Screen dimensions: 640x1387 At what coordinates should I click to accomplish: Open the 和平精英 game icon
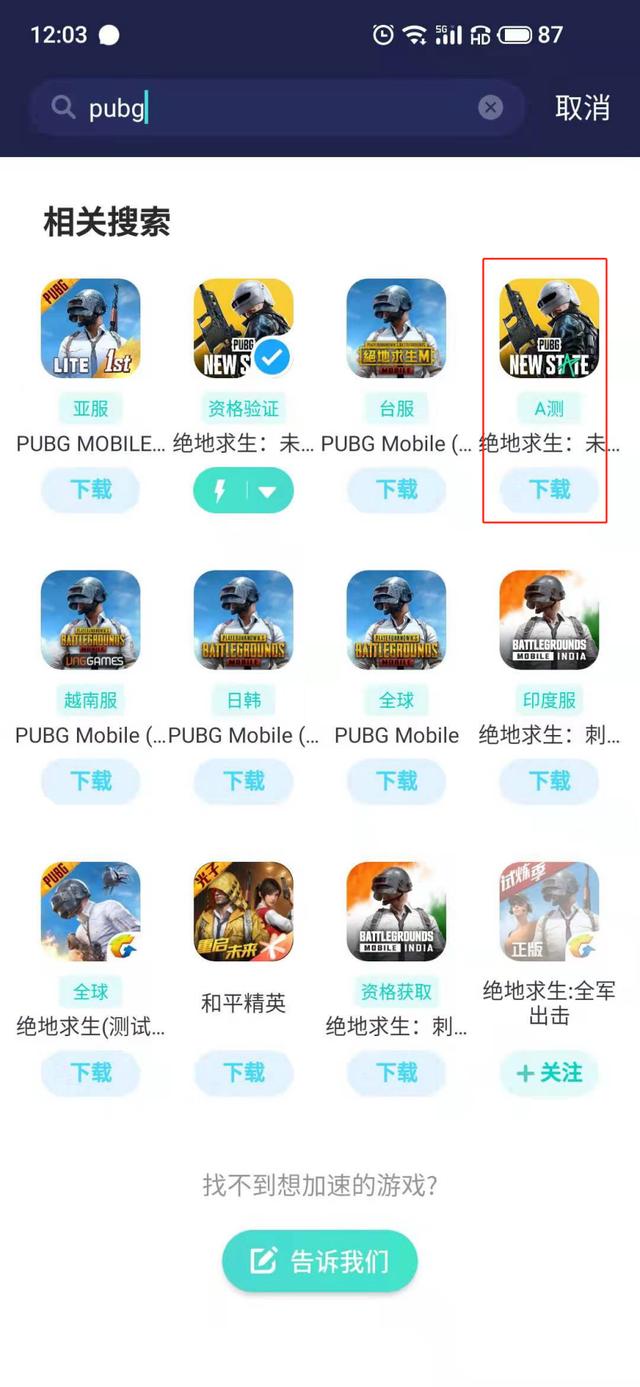click(x=243, y=911)
